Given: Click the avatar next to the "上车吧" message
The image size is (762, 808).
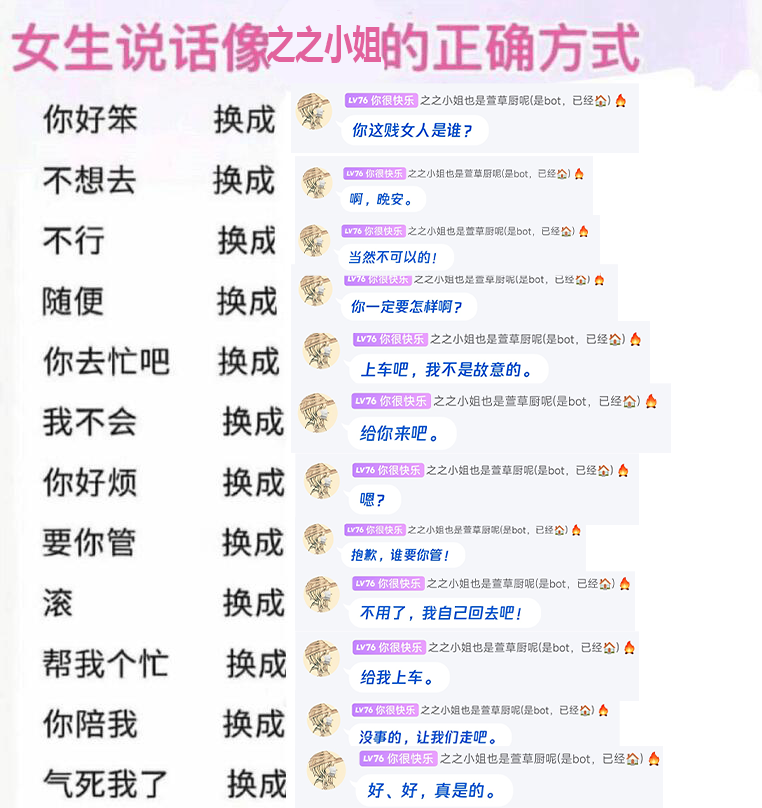Looking at the screenshot, I should point(322,352).
